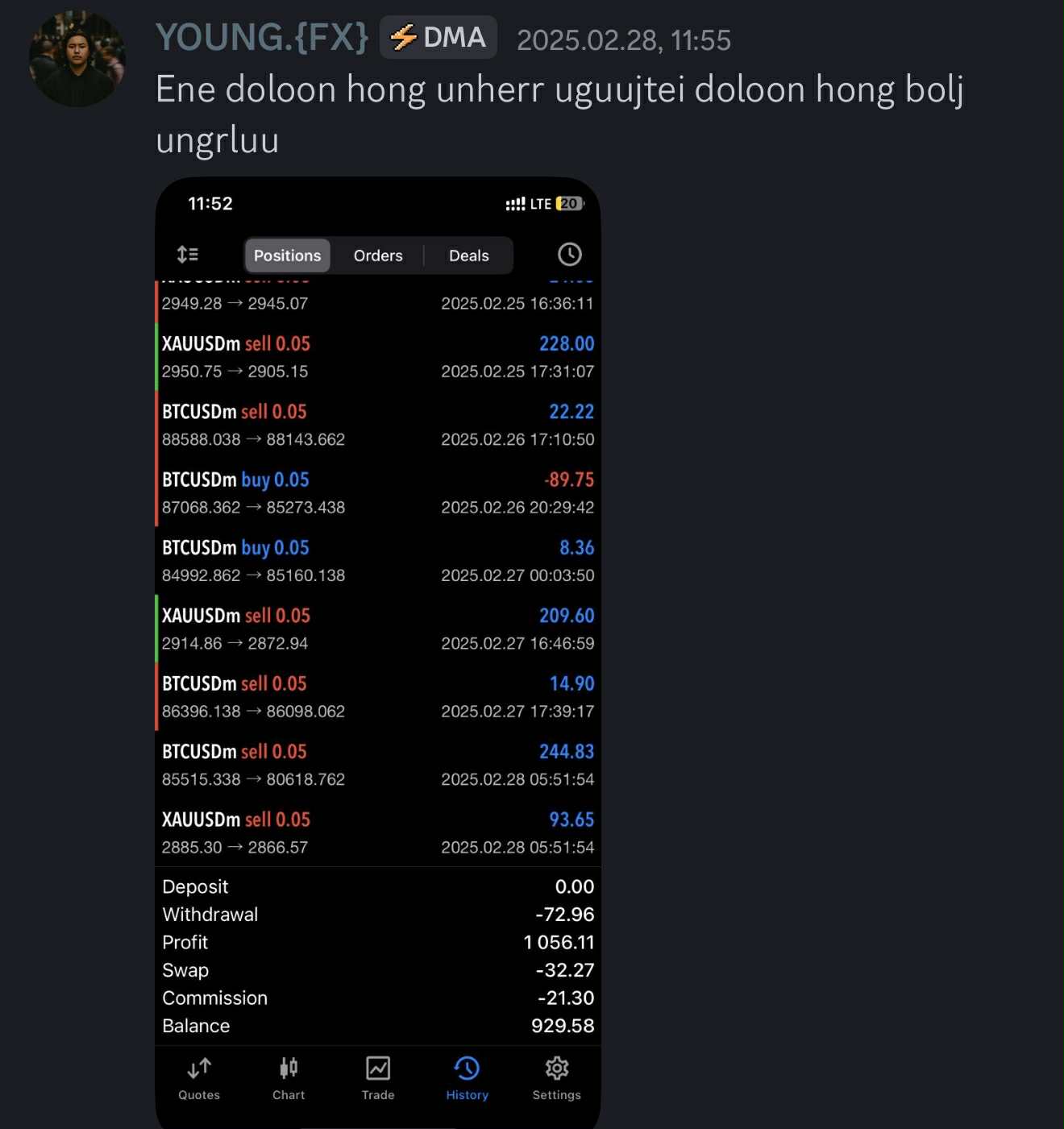The image size is (1064, 1129).
Task: Open the DMA server tag
Action: (x=438, y=38)
